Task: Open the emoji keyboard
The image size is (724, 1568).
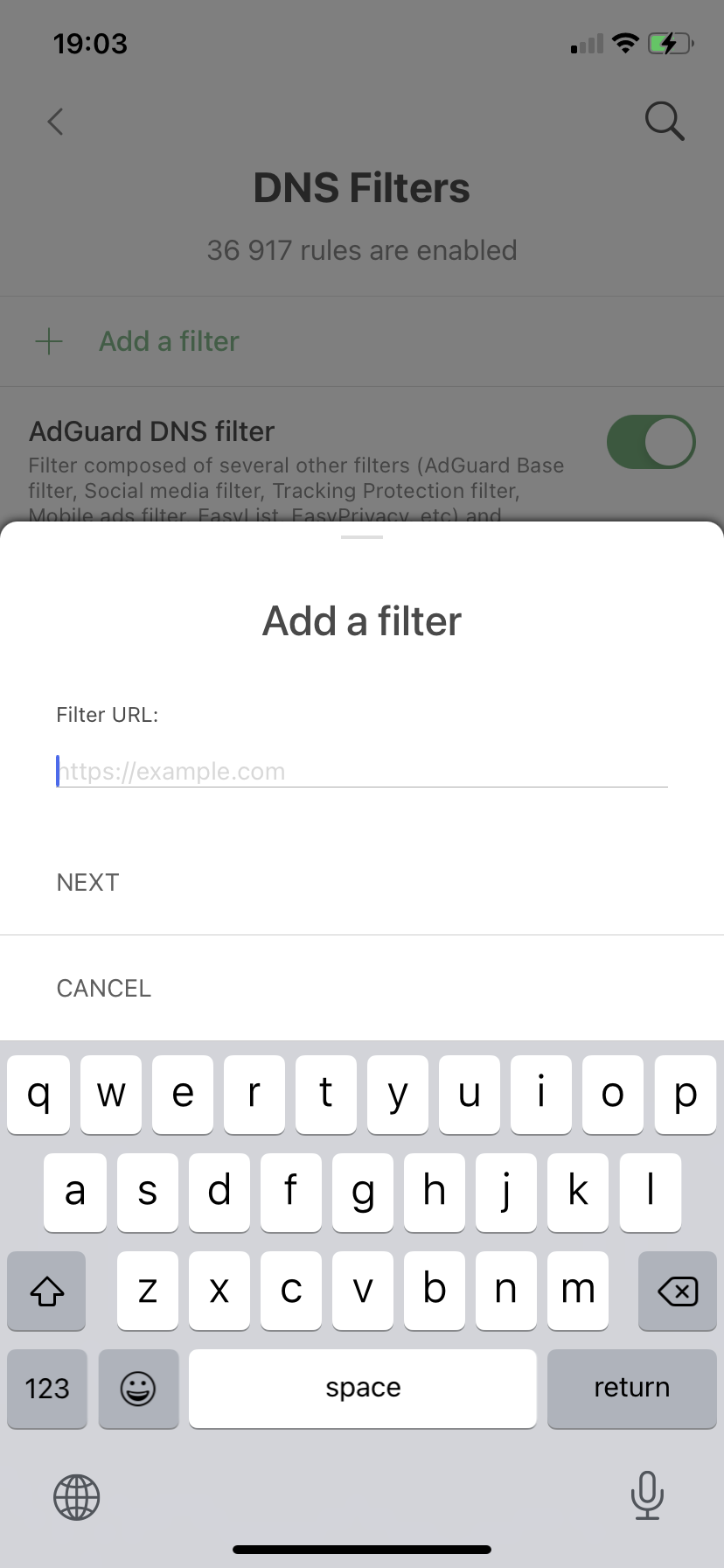Action: 138,1388
